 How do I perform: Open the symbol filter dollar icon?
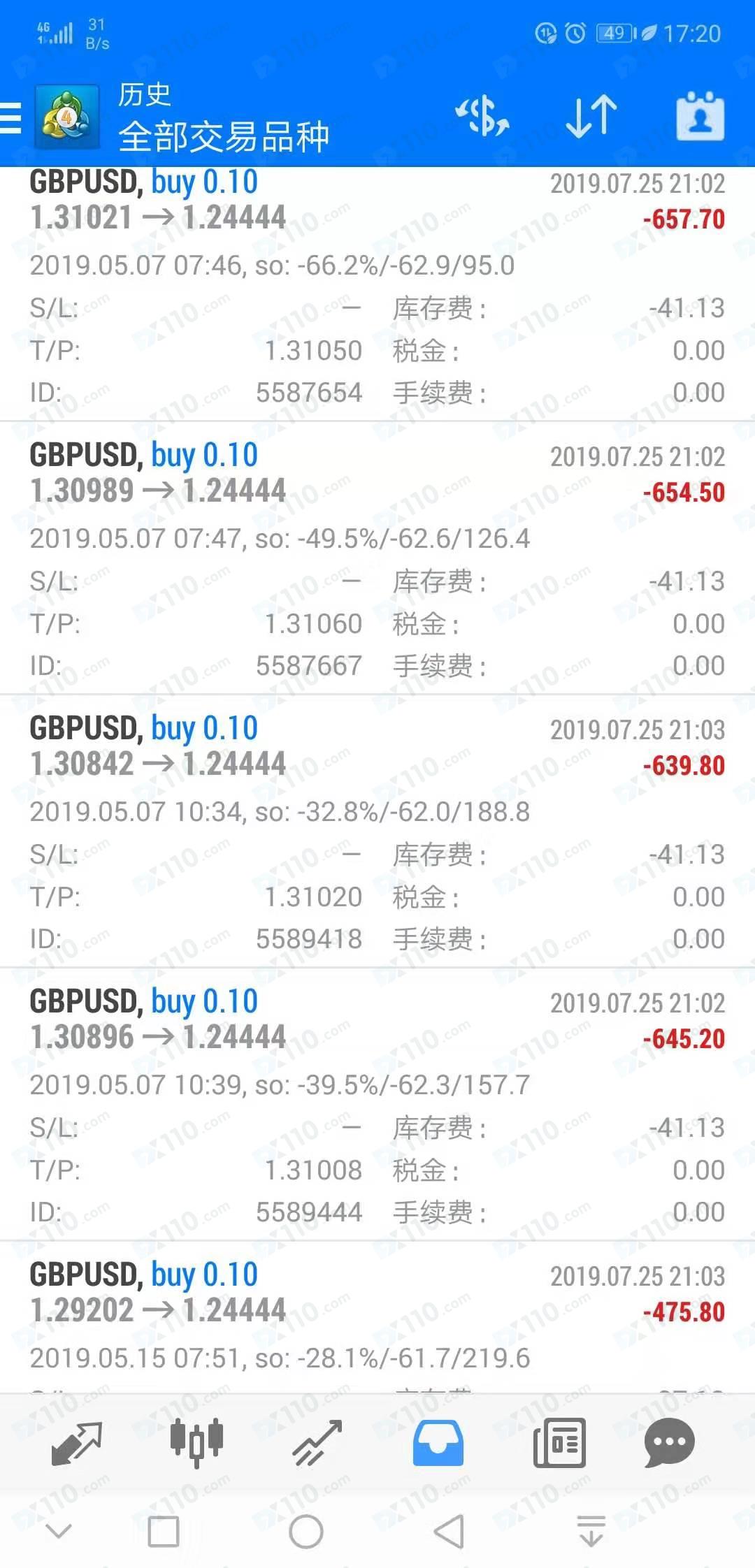pos(482,116)
